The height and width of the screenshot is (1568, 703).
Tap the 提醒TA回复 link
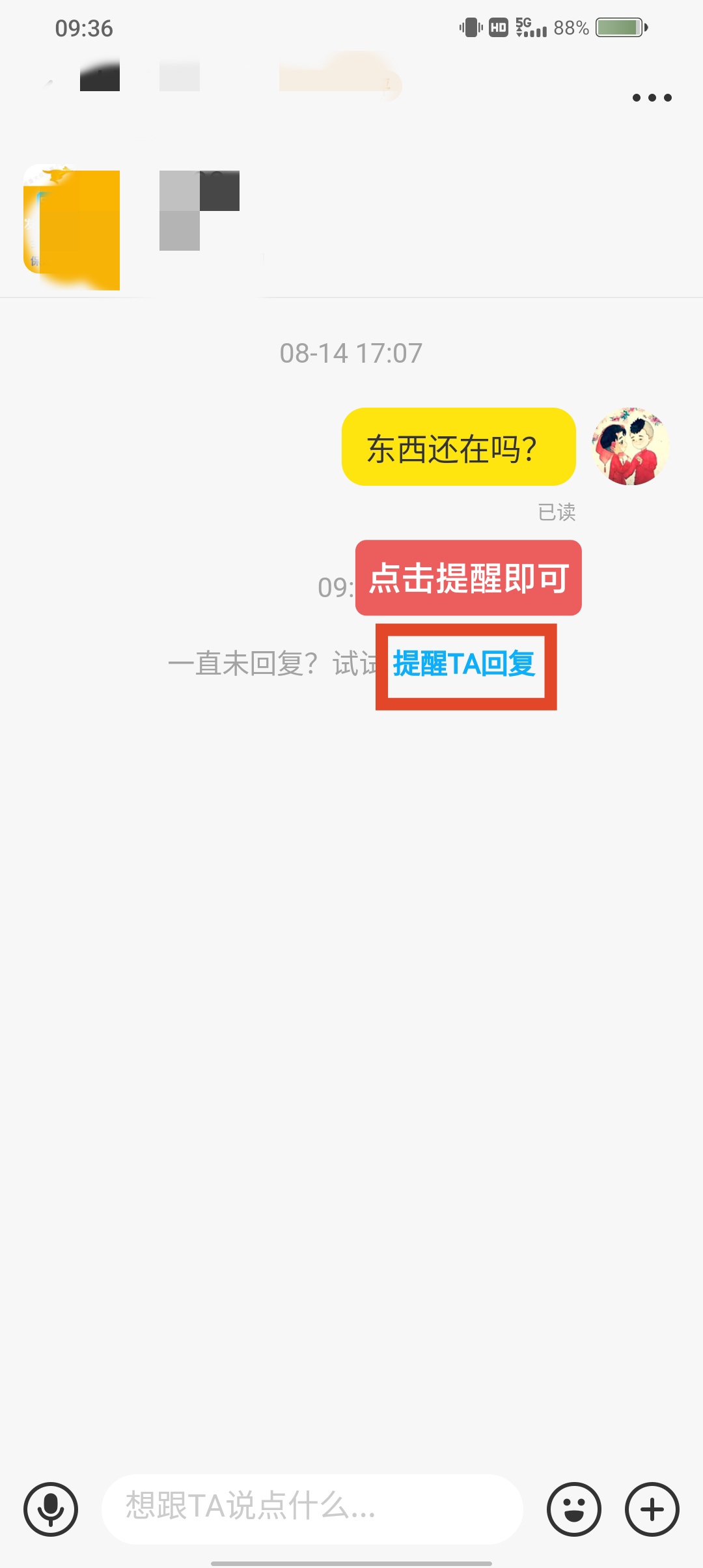pos(464,664)
